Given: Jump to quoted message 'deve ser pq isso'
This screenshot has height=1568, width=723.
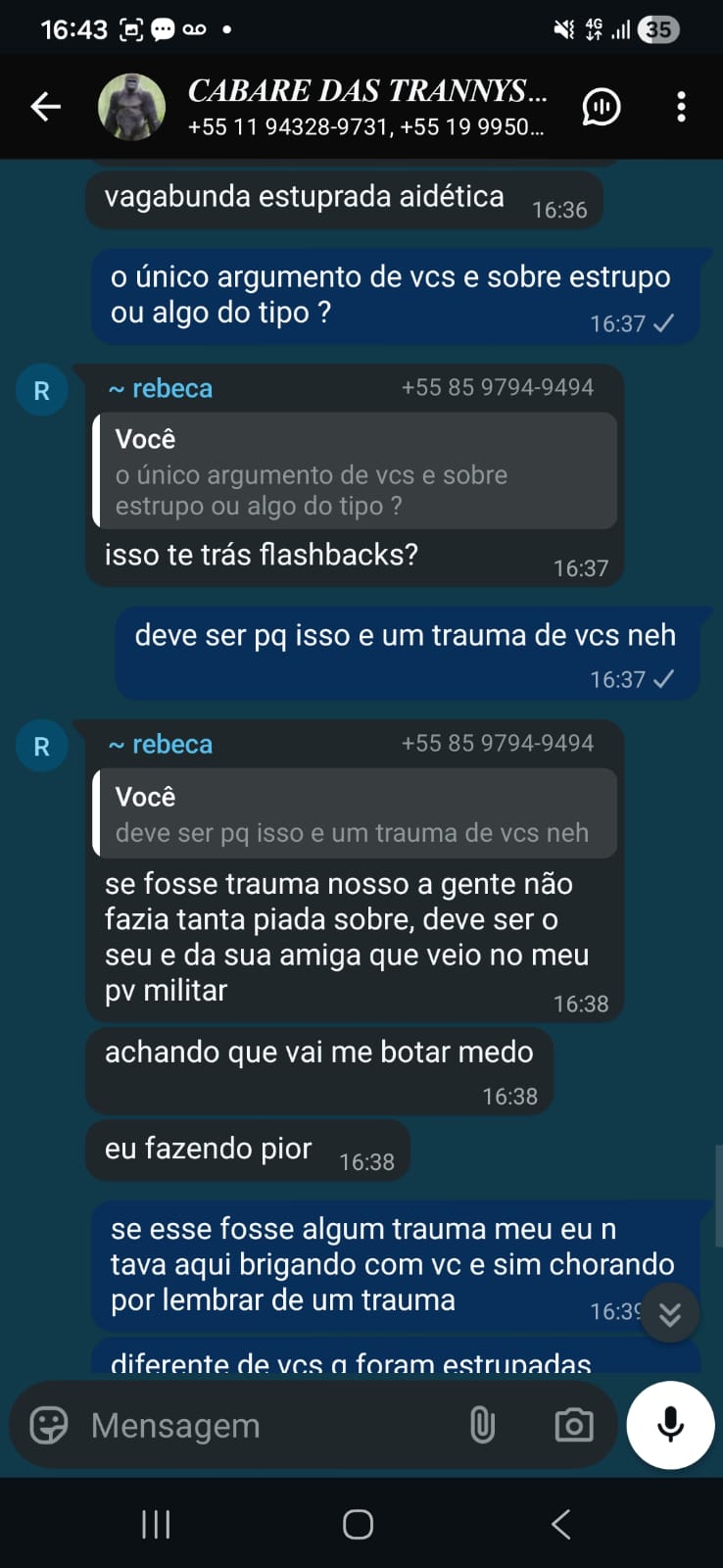Looking at the screenshot, I should [355, 814].
